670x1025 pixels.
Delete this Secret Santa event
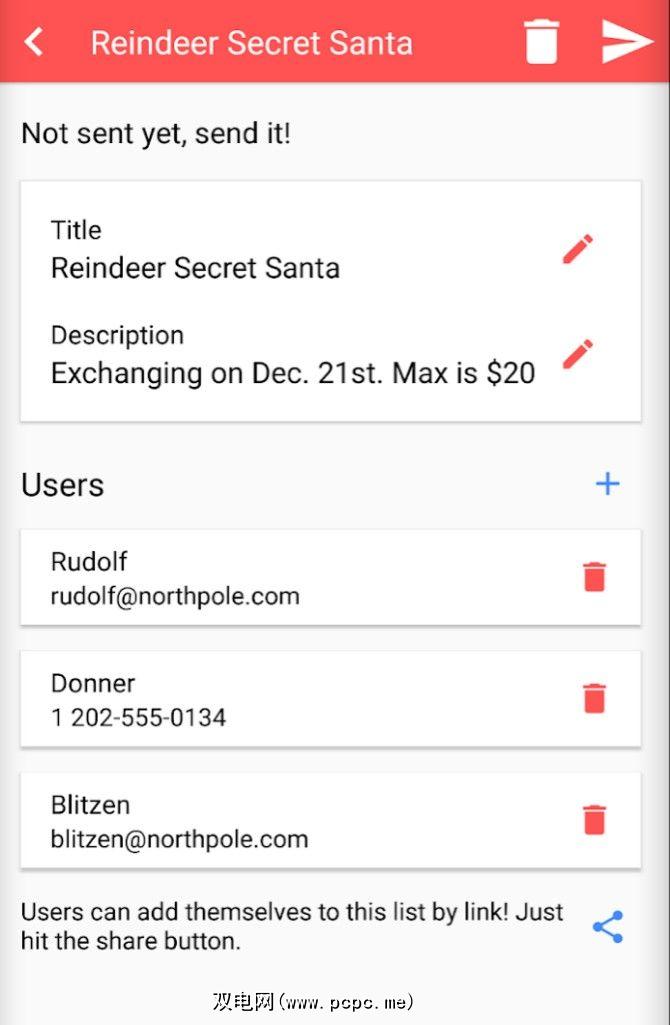541,42
